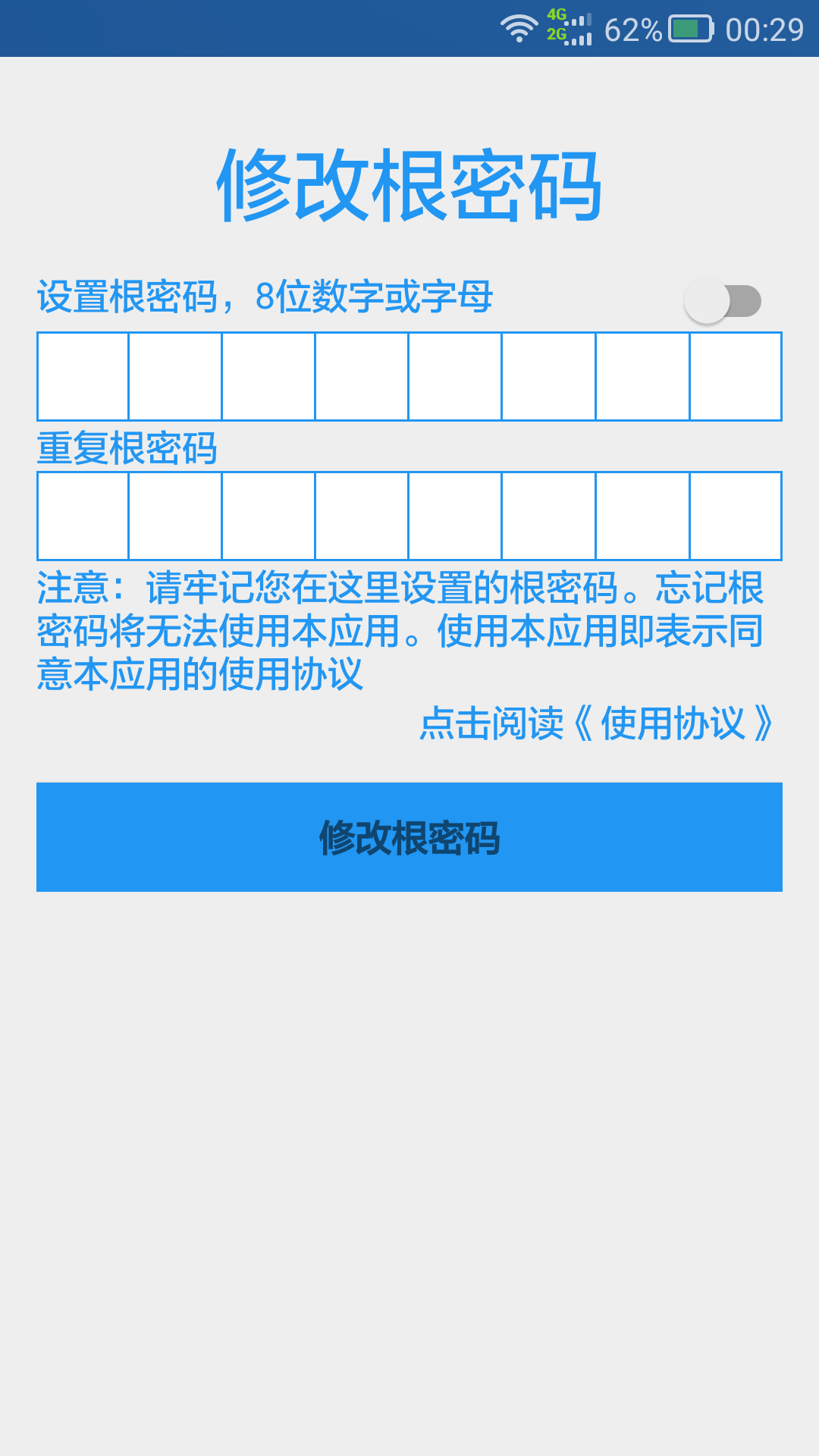Viewport: 819px width, 1456px height.
Task: Open the 点击阅读《使用协议》 link
Action: coord(596,723)
